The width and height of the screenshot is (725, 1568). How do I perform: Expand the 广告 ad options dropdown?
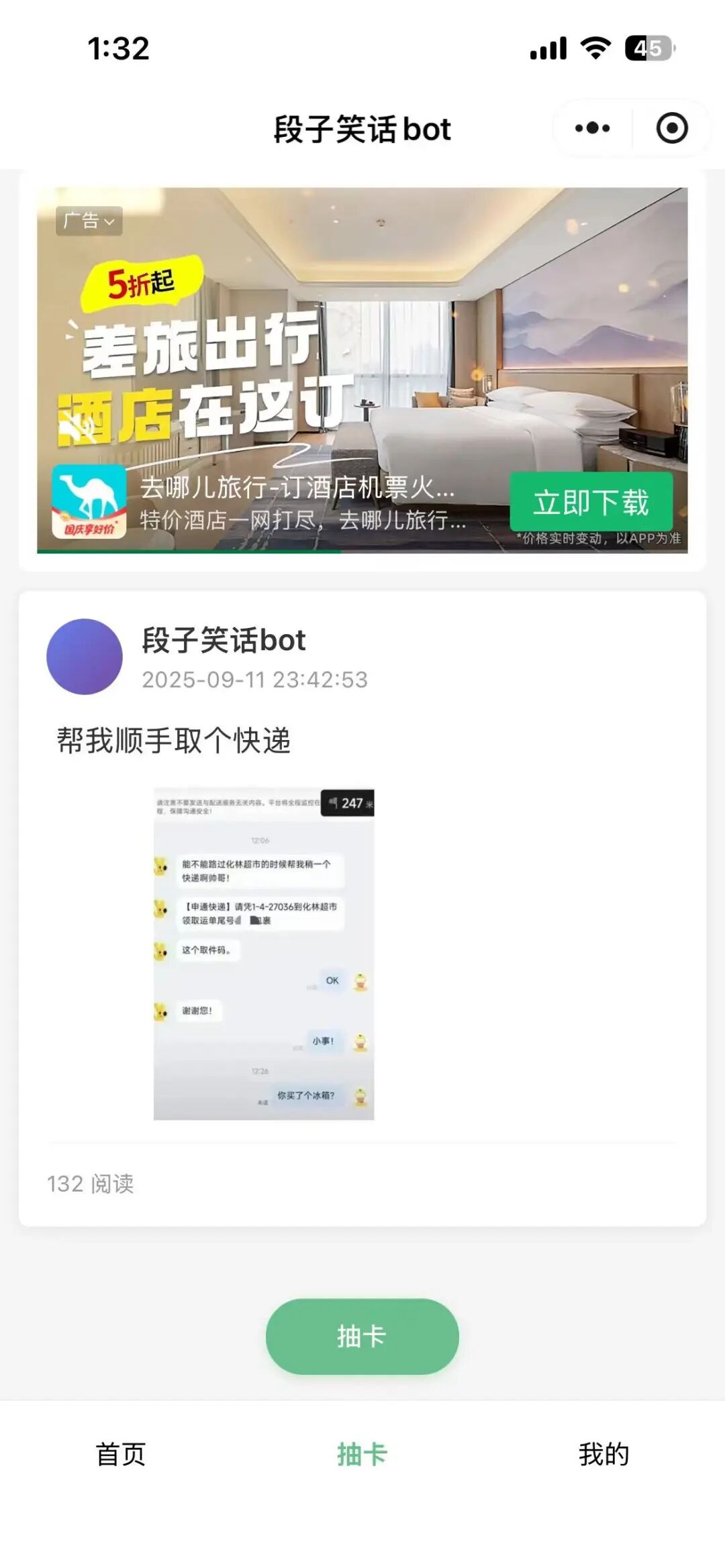89,221
